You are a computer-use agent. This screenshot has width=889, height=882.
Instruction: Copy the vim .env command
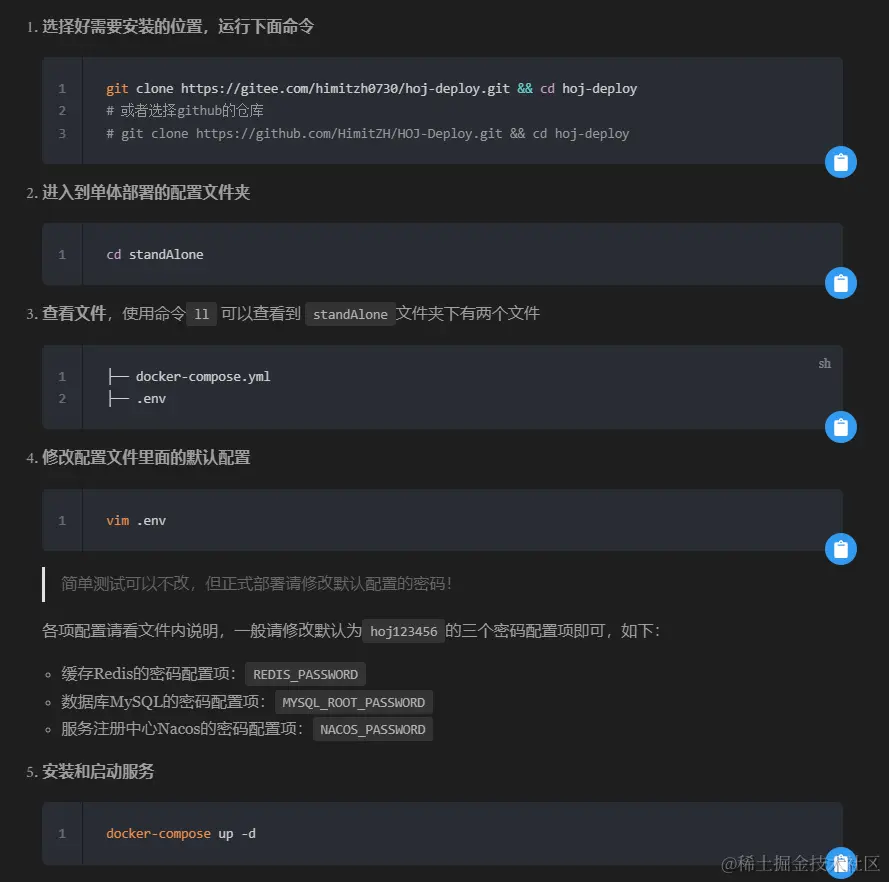pyautogui.click(x=840, y=549)
